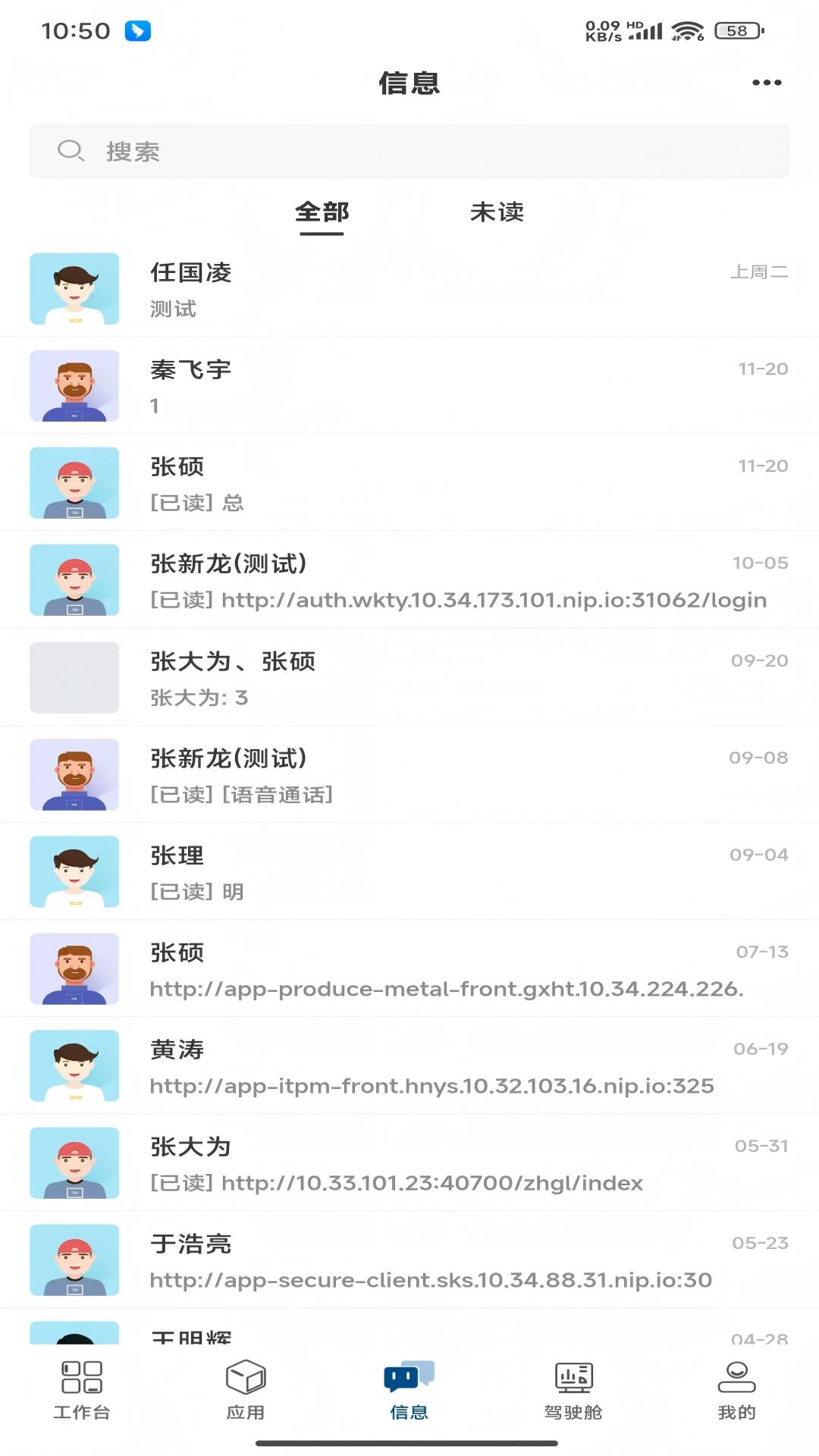819x1456 pixels.
Task: Open the chat with 任国凌
Action: [409, 289]
